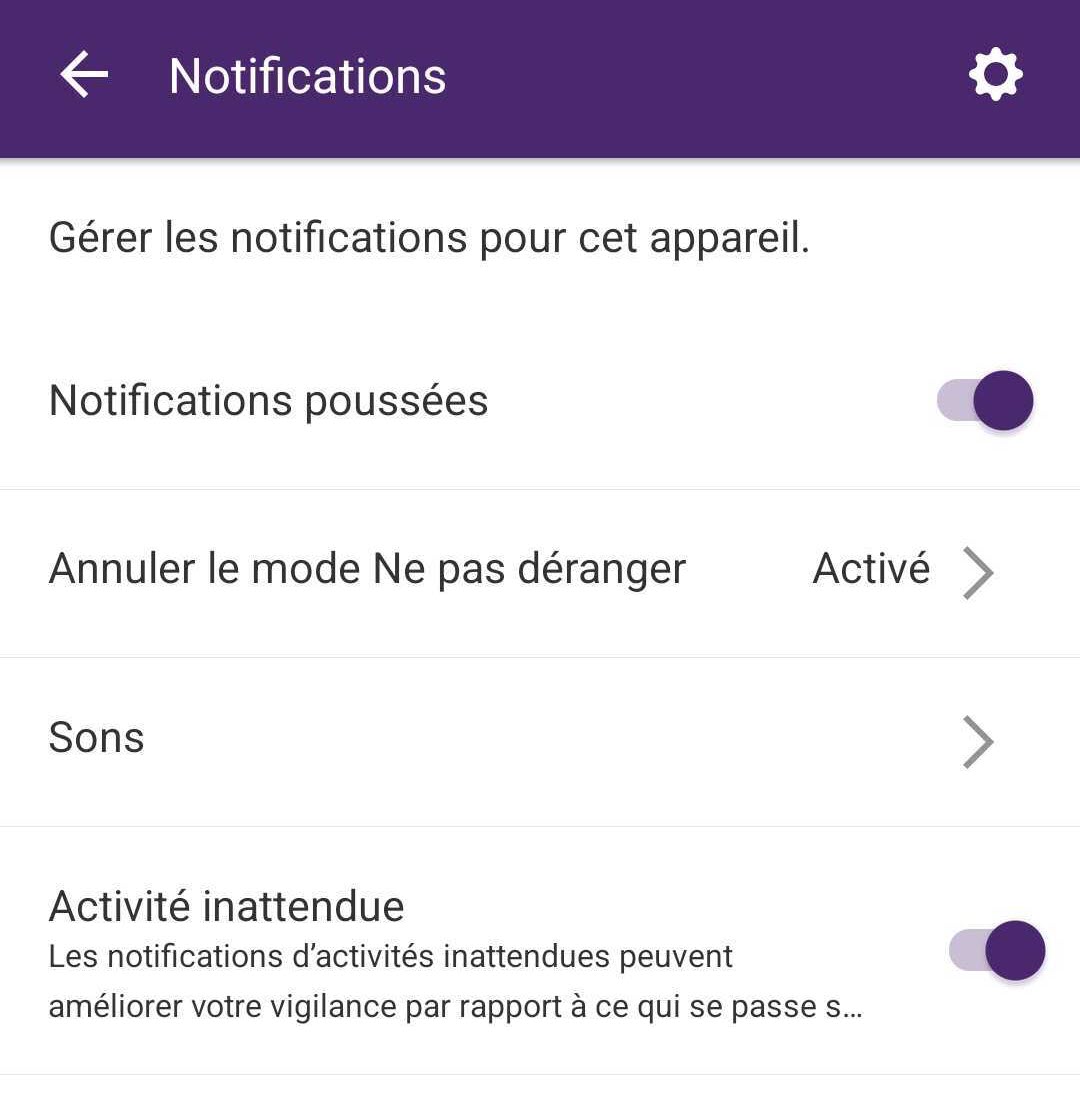1080x1120 pixels.
Task: Disable the Notifications poussées switch
Action: click(985, 401)
